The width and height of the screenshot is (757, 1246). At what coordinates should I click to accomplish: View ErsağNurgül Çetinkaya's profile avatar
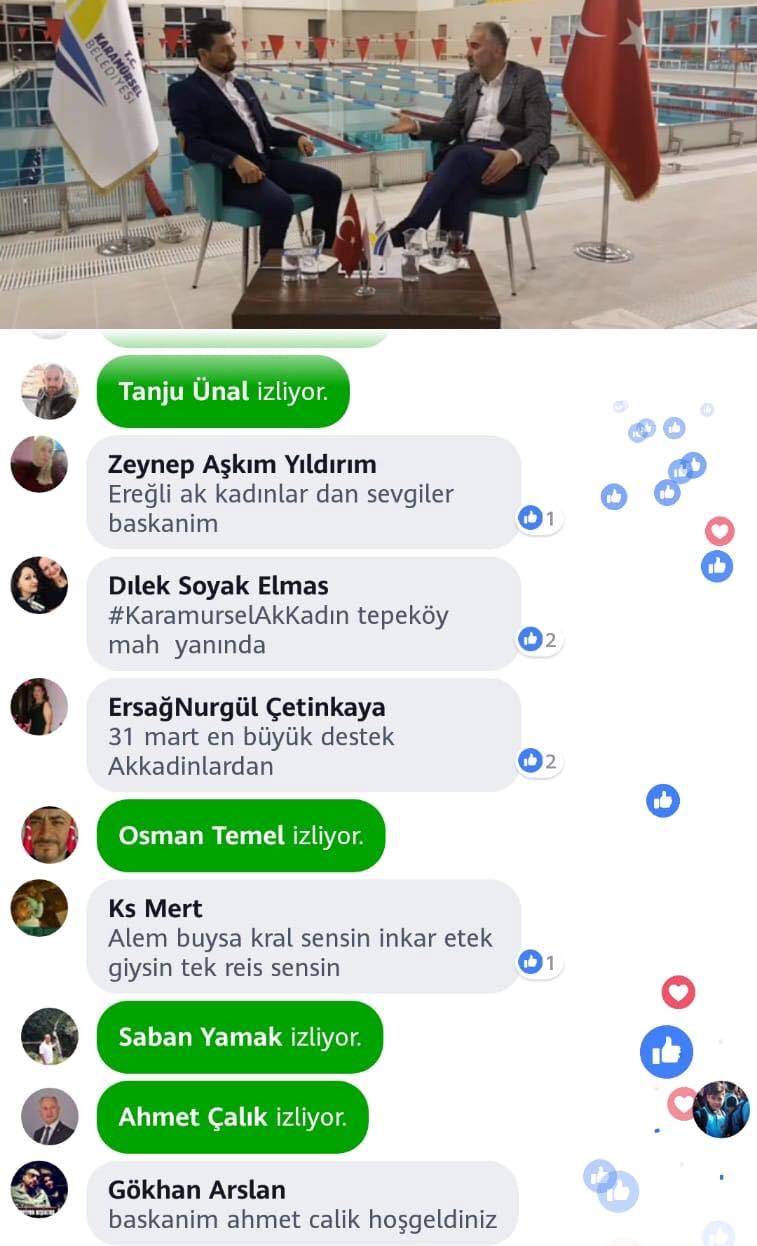(x=39, y=707)
